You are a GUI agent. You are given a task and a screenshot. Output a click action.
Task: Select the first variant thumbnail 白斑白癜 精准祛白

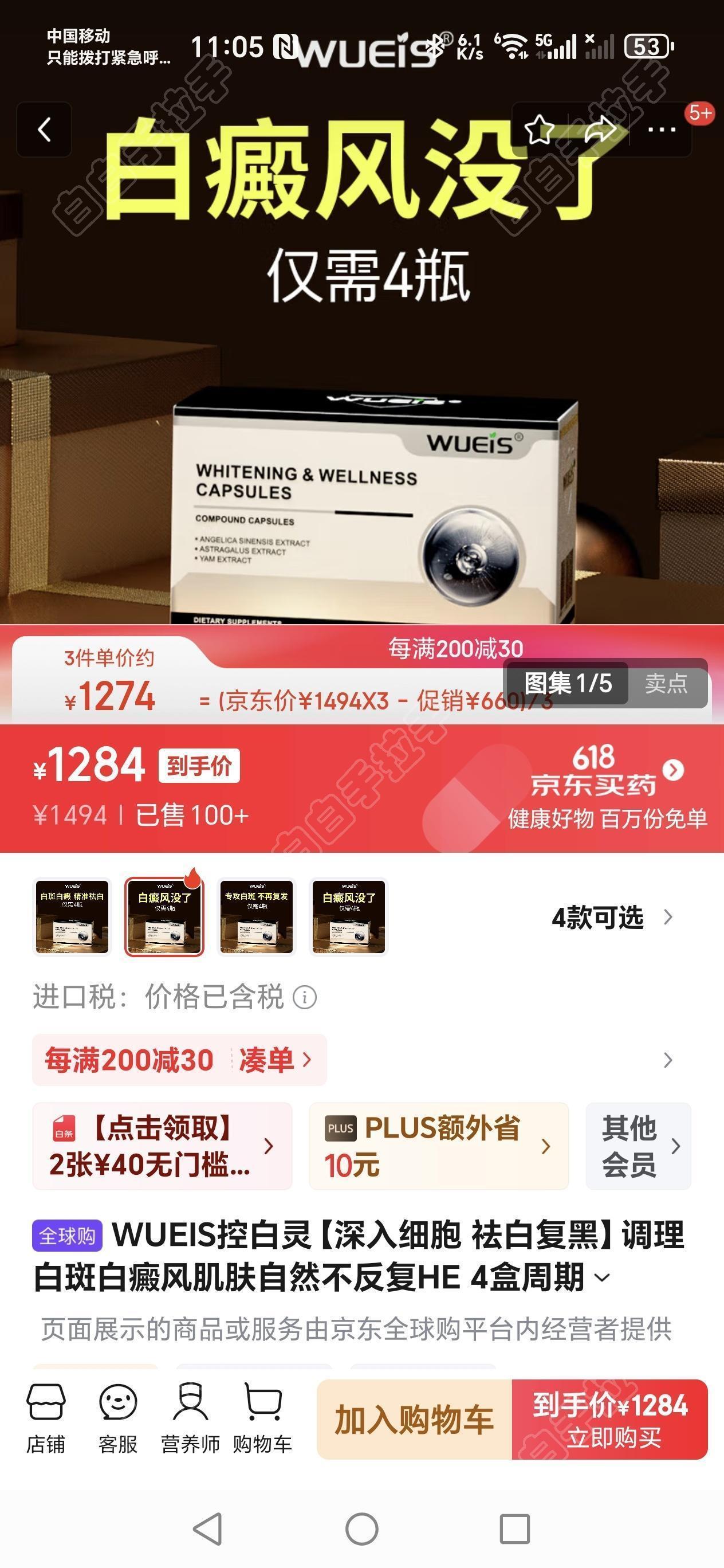[72, 917]
